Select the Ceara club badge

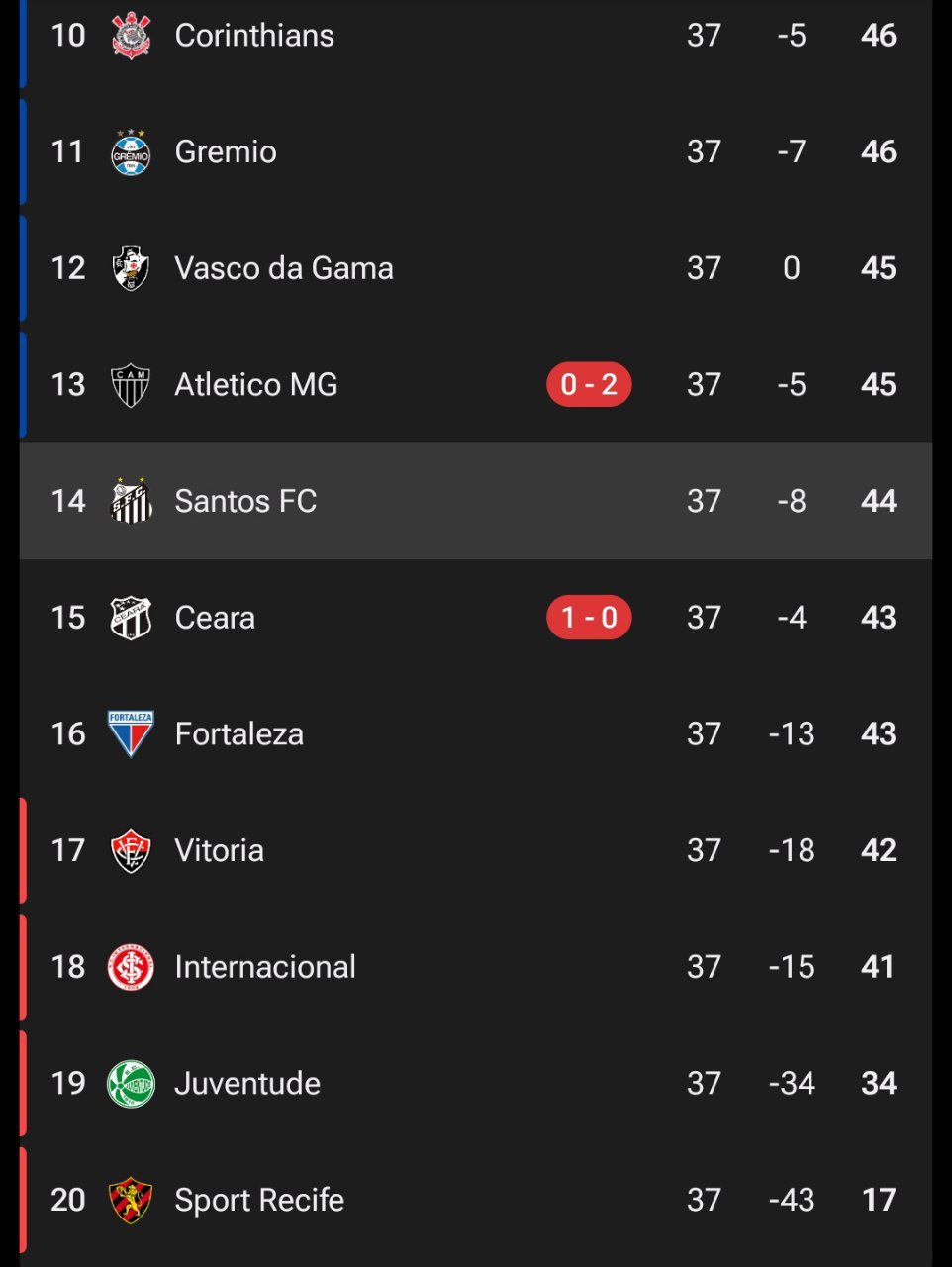tap(129, 617)
